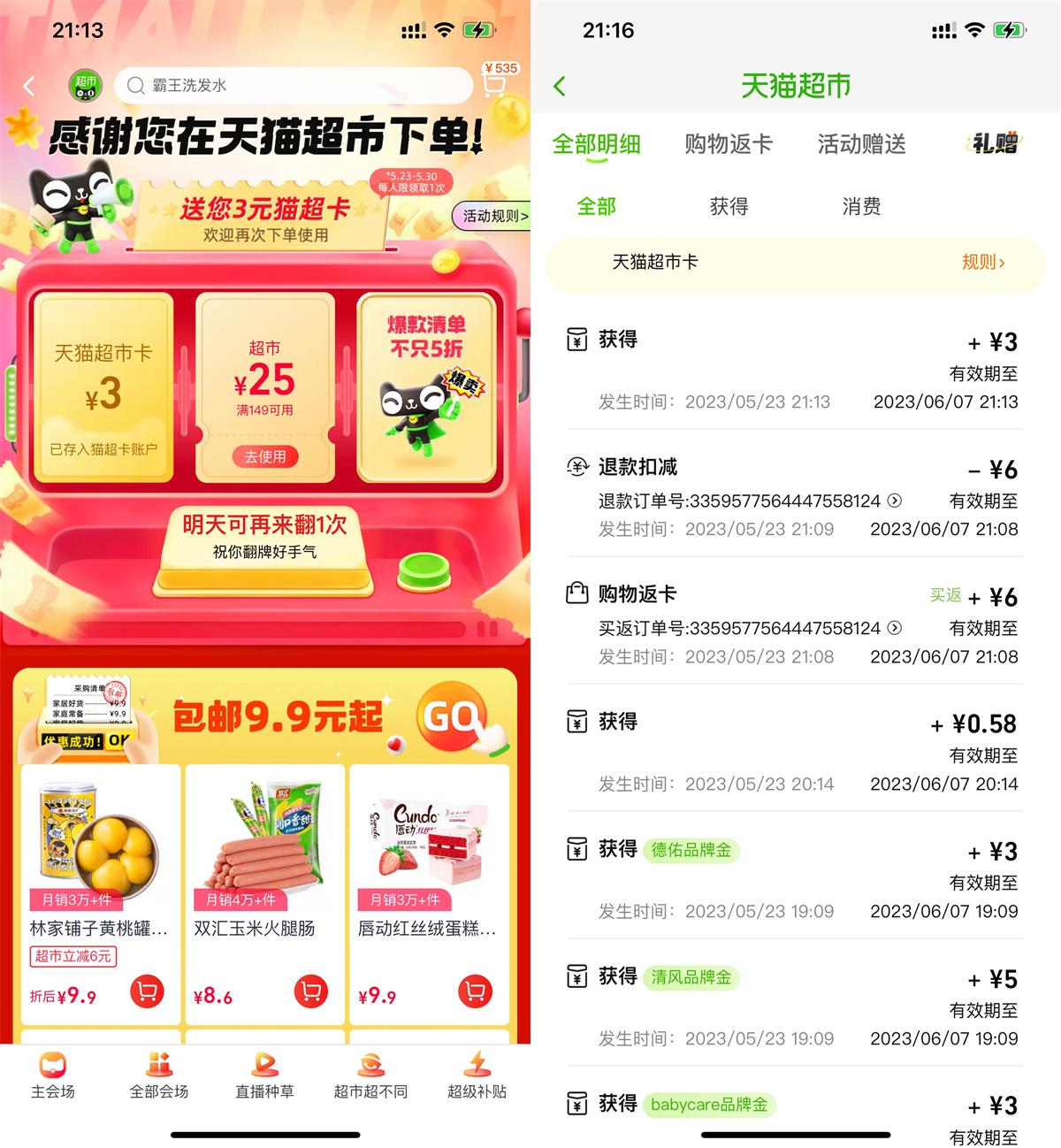Viewport: 1061px width, 1148px height.
Task: Open the shopping cart showing ¥535
Action: pos(495,80)
